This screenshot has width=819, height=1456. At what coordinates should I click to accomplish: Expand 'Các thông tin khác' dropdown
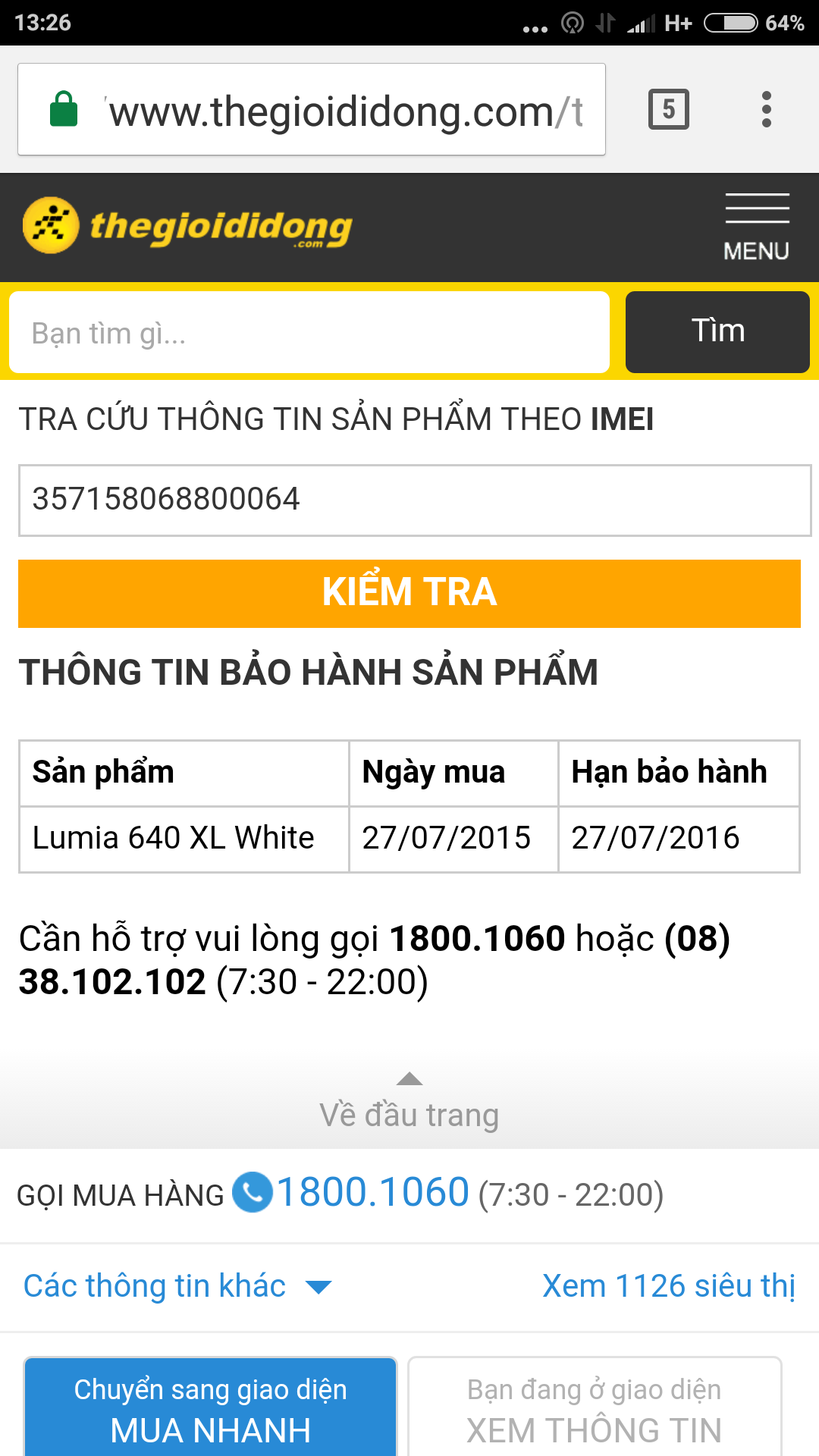(177, 1286)
